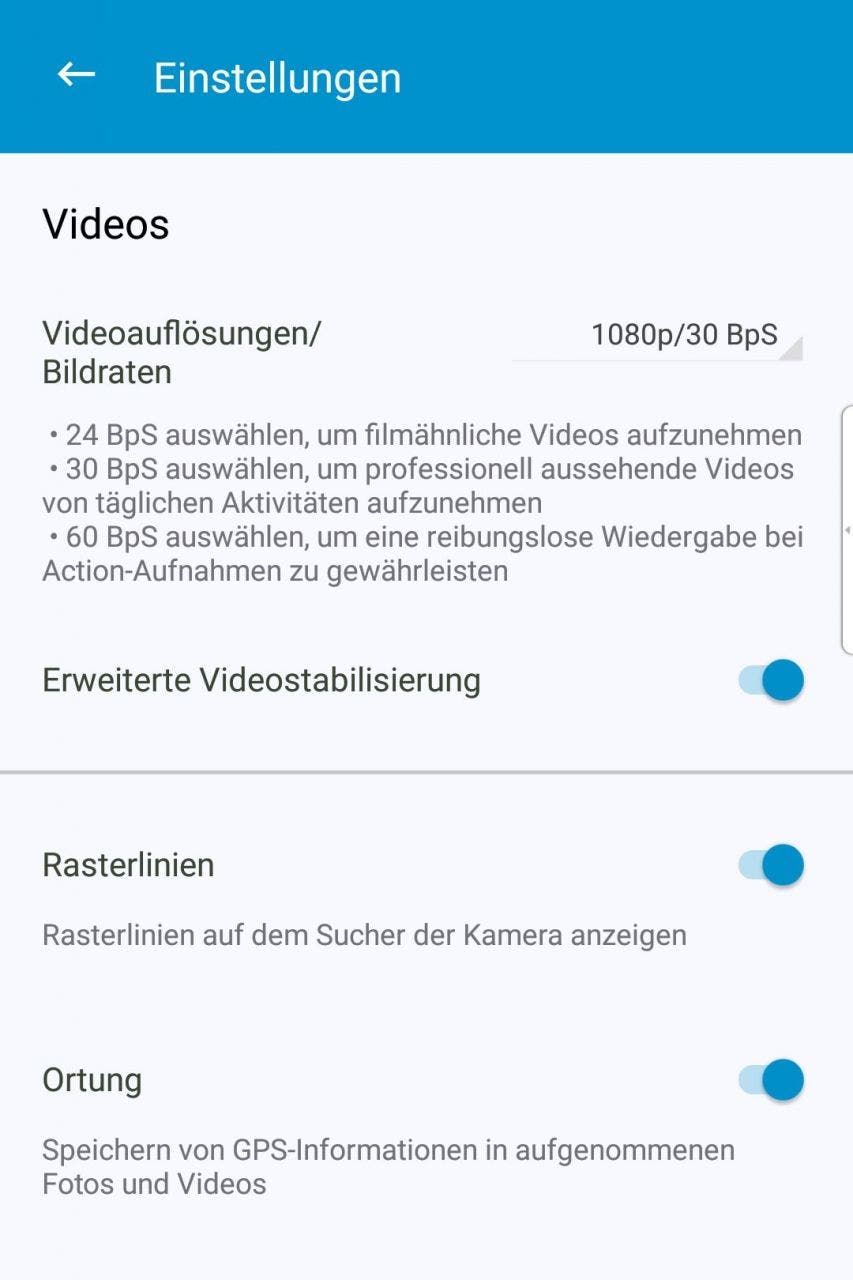
Task: Turn off the Rasterlinien switch
Action: 771,865
